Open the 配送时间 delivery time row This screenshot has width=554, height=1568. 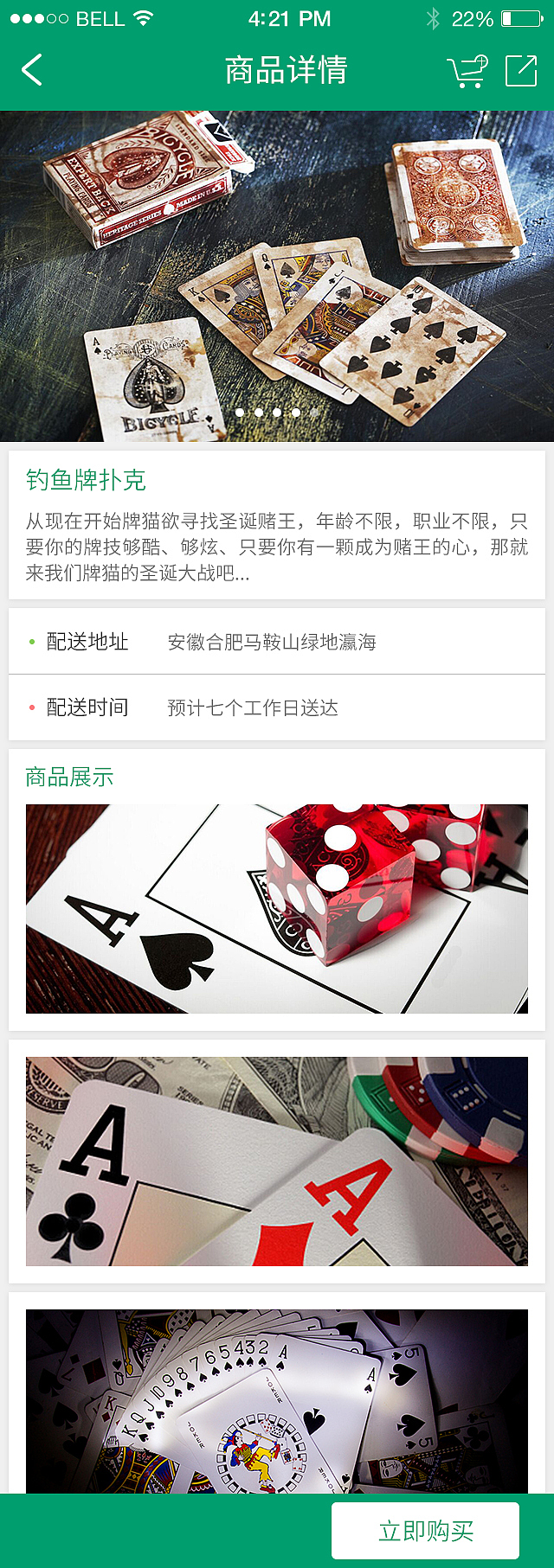[277, 707]
